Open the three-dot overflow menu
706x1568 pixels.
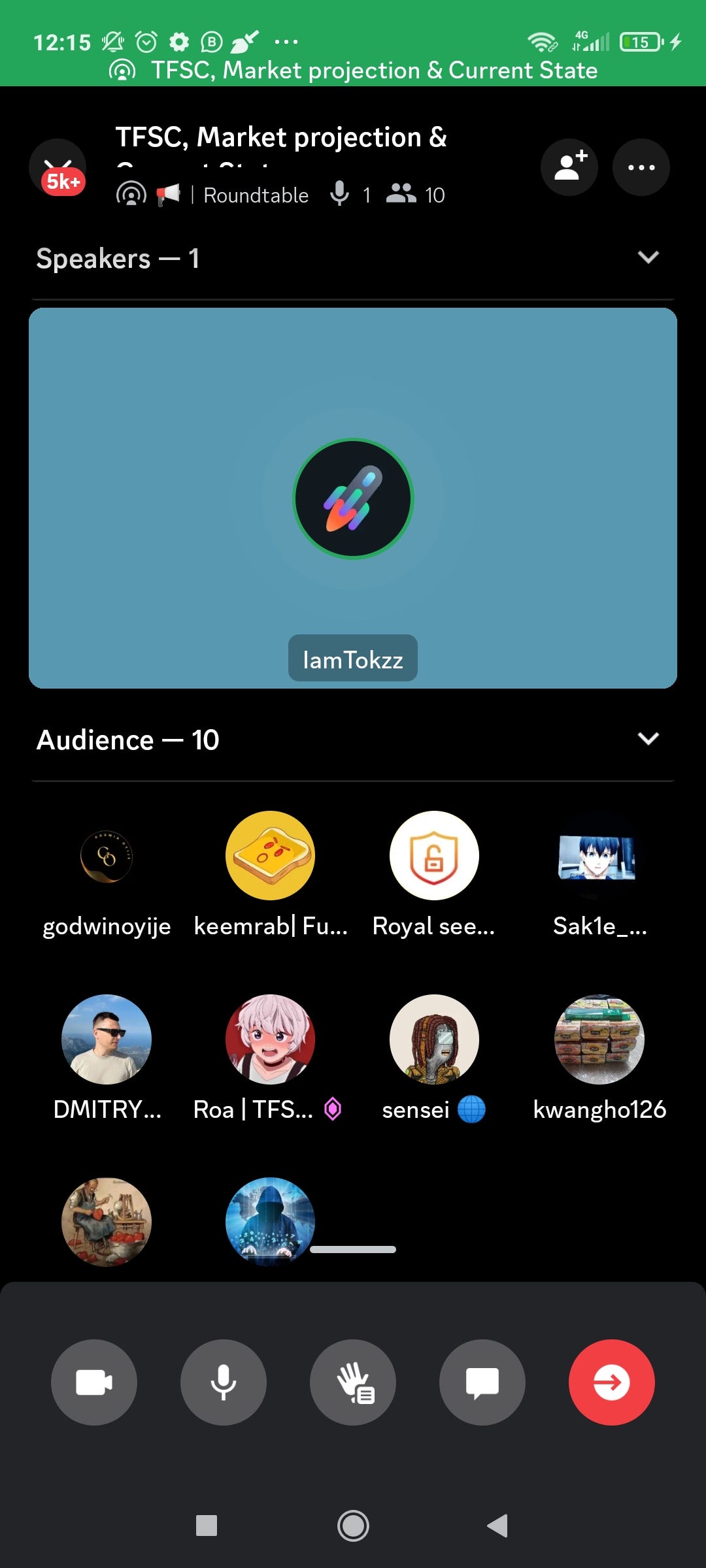pyautogui.click(x=641, y=167)
